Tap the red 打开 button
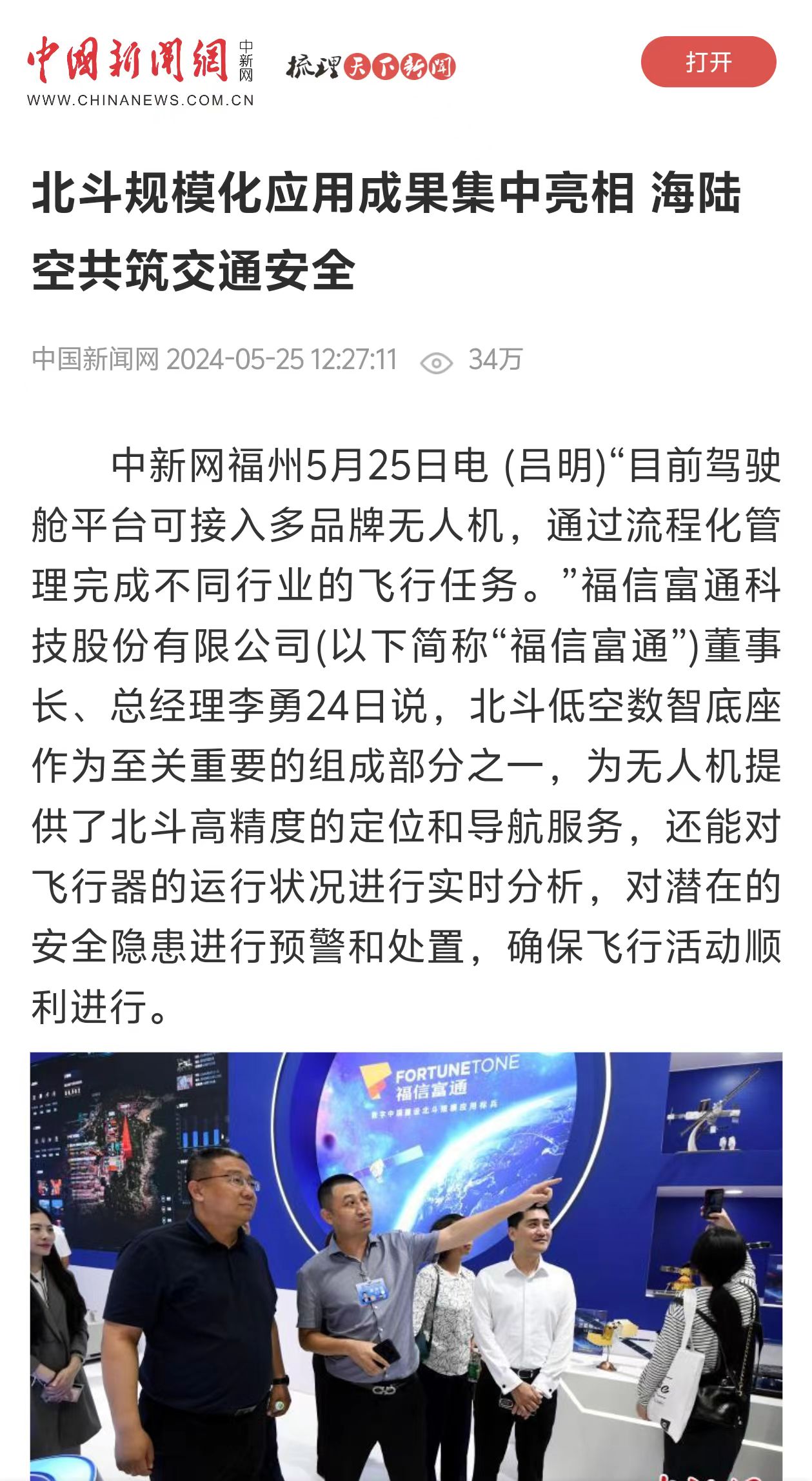 (708, 62)
